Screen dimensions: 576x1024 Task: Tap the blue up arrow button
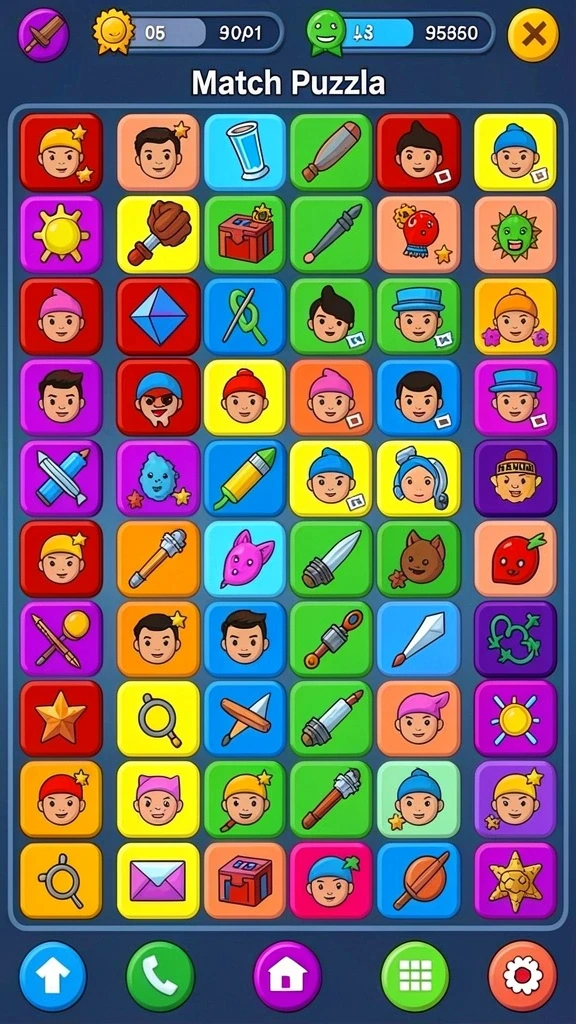[x=52, y=976]
